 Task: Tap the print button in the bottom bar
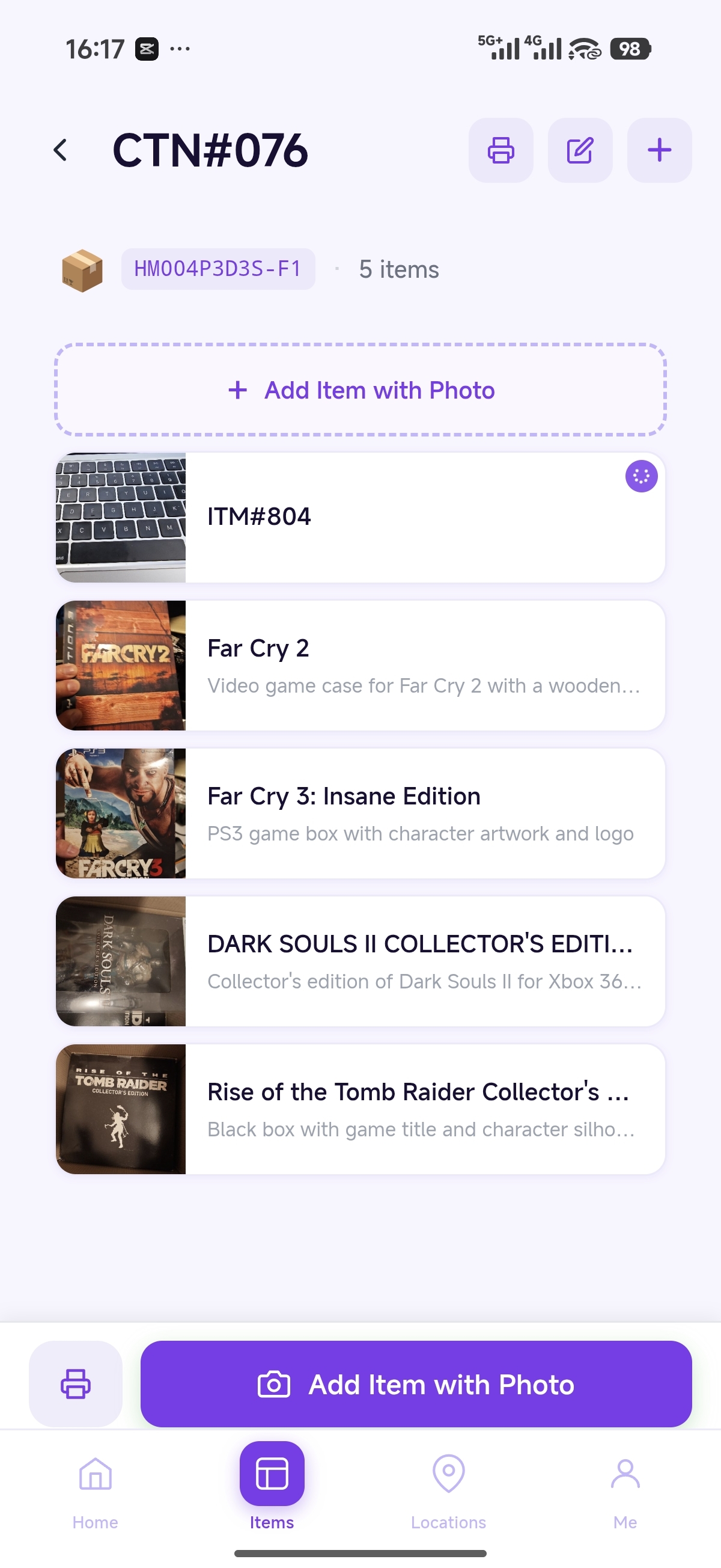coord(76,1383)
